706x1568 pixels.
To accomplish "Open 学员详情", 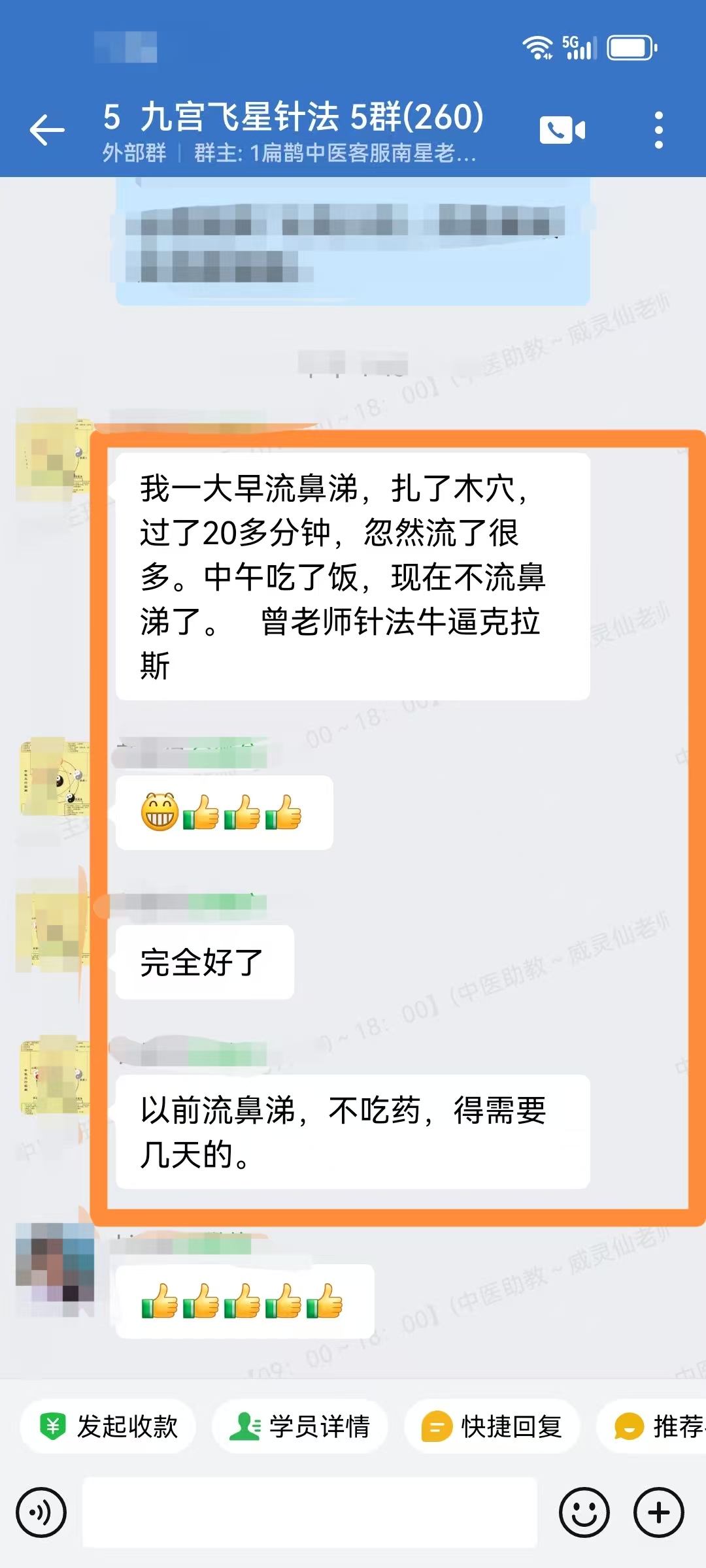I will [301, 1426].
